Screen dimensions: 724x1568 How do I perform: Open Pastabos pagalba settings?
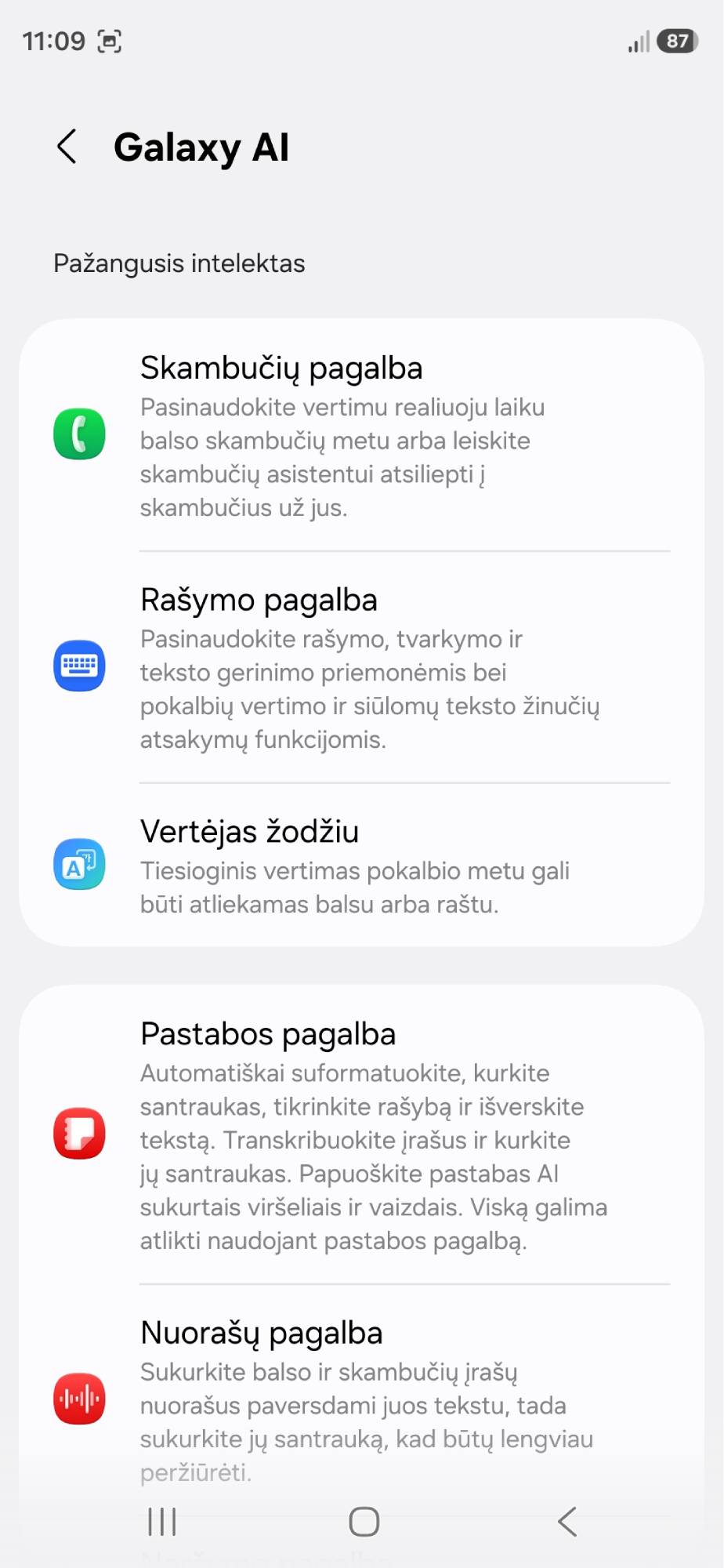coord(360,1134)
